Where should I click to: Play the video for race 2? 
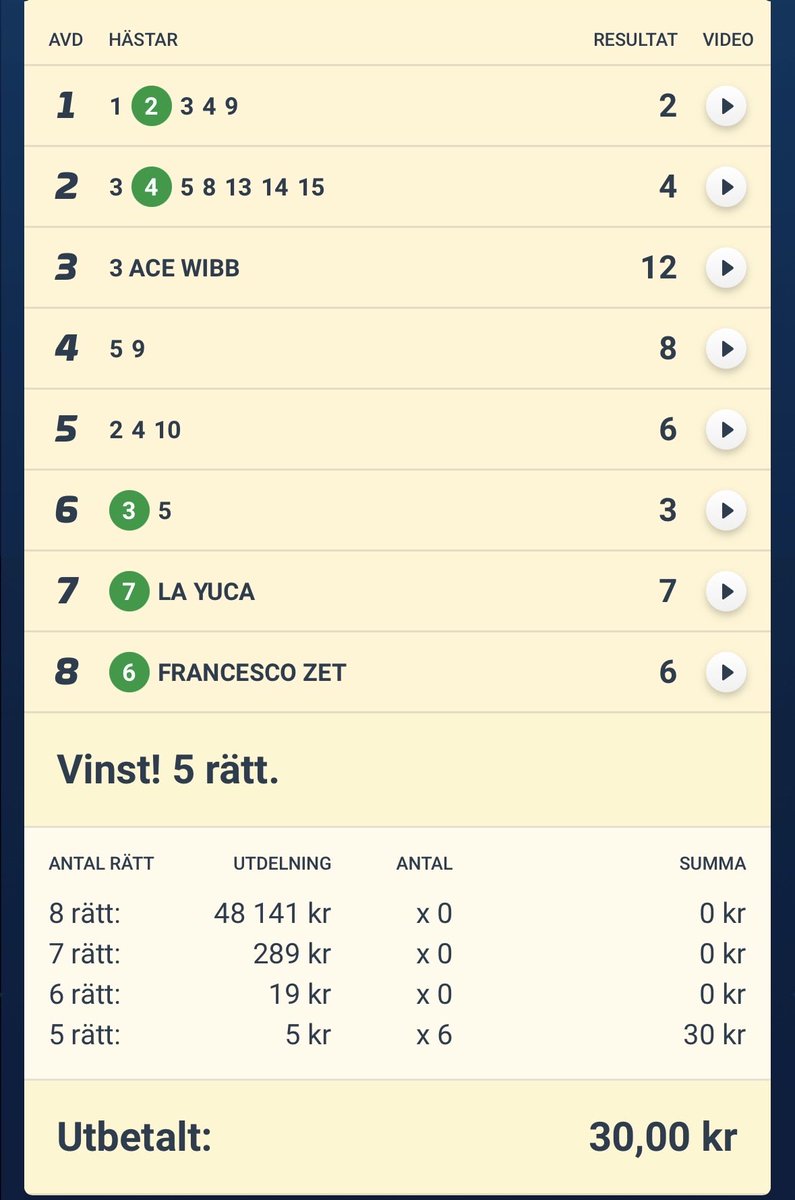tap(726, 187)
